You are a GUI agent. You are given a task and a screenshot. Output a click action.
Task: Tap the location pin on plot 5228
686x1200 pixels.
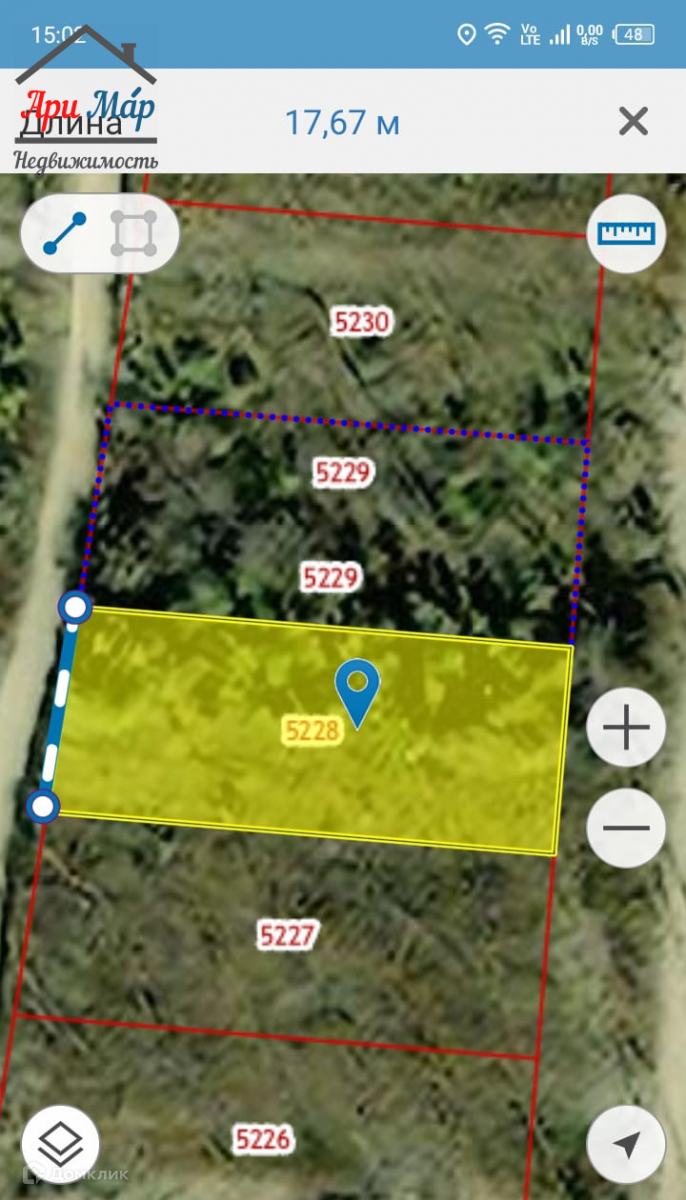(357, 688)
